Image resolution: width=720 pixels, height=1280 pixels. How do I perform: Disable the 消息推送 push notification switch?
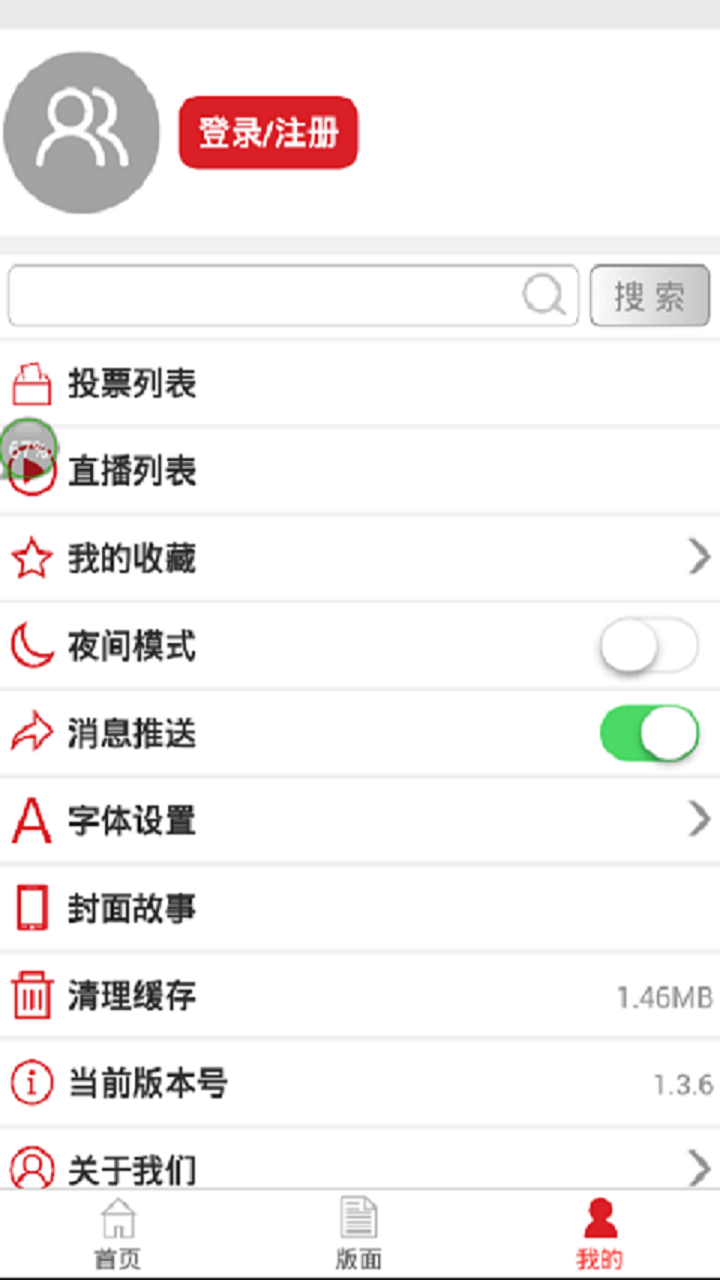point(650,733)
